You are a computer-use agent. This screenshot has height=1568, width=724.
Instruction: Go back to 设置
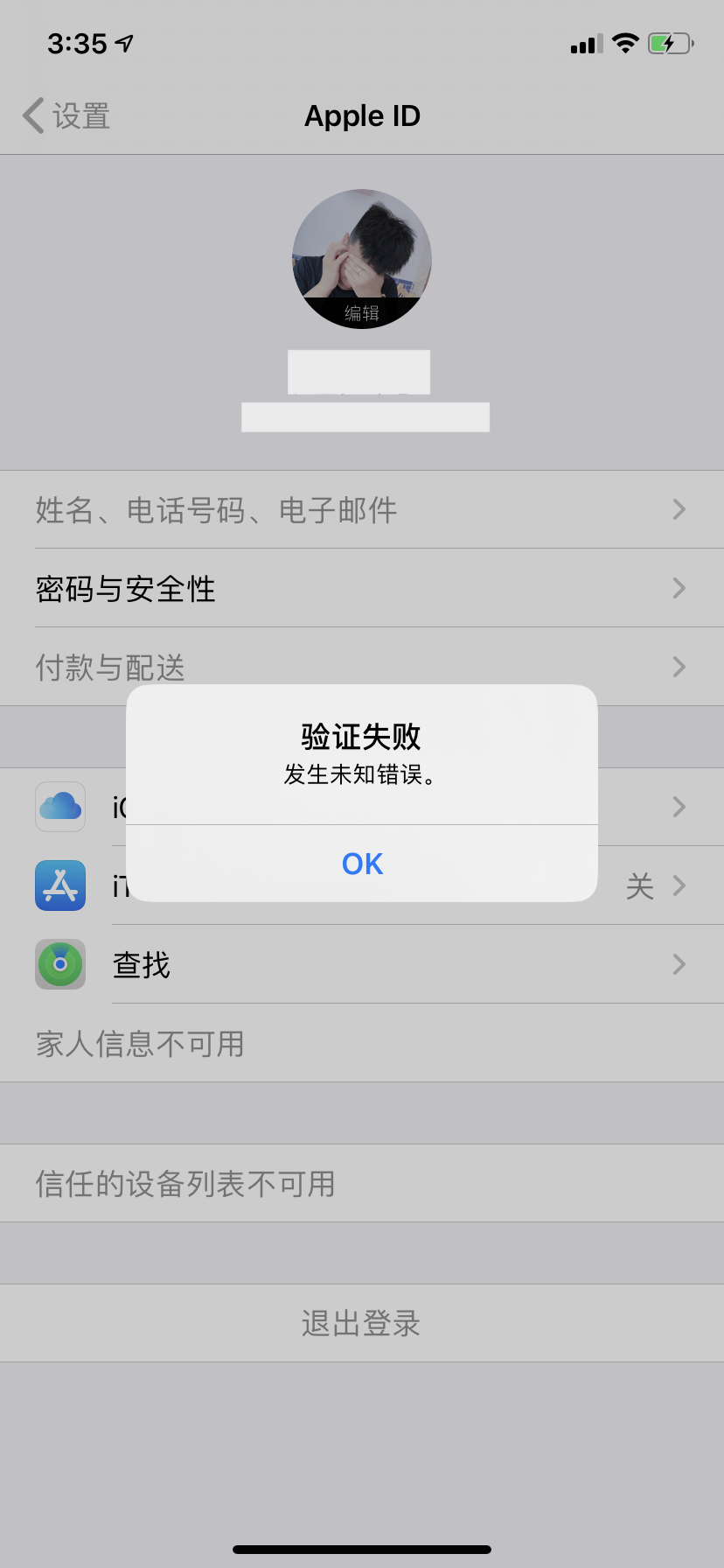pos(66,115)
